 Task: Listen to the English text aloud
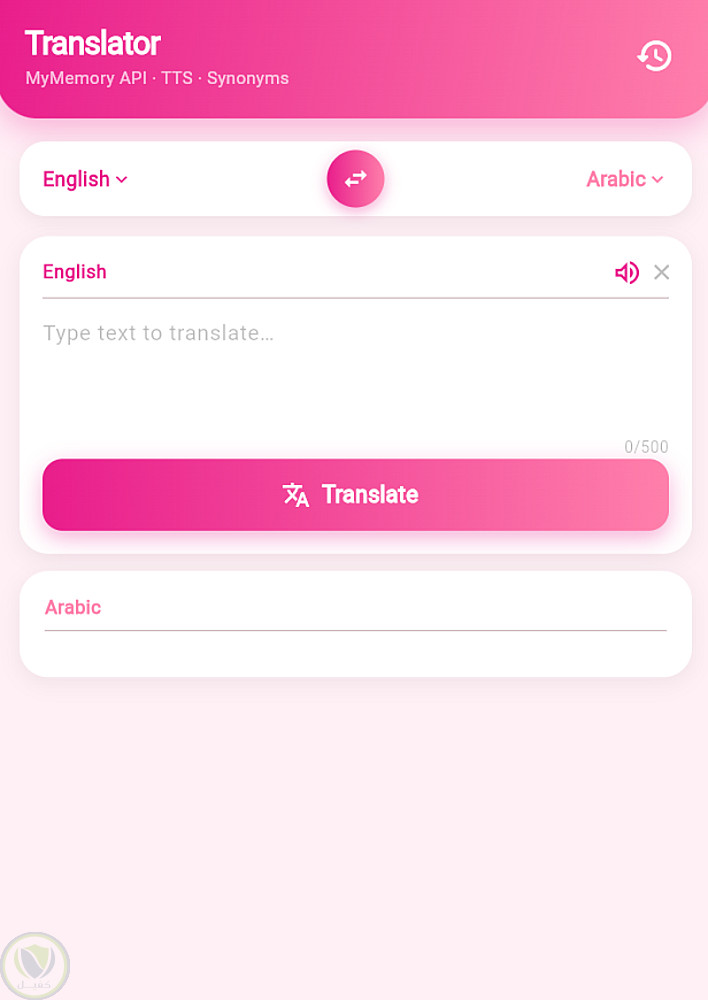point(626,272)
